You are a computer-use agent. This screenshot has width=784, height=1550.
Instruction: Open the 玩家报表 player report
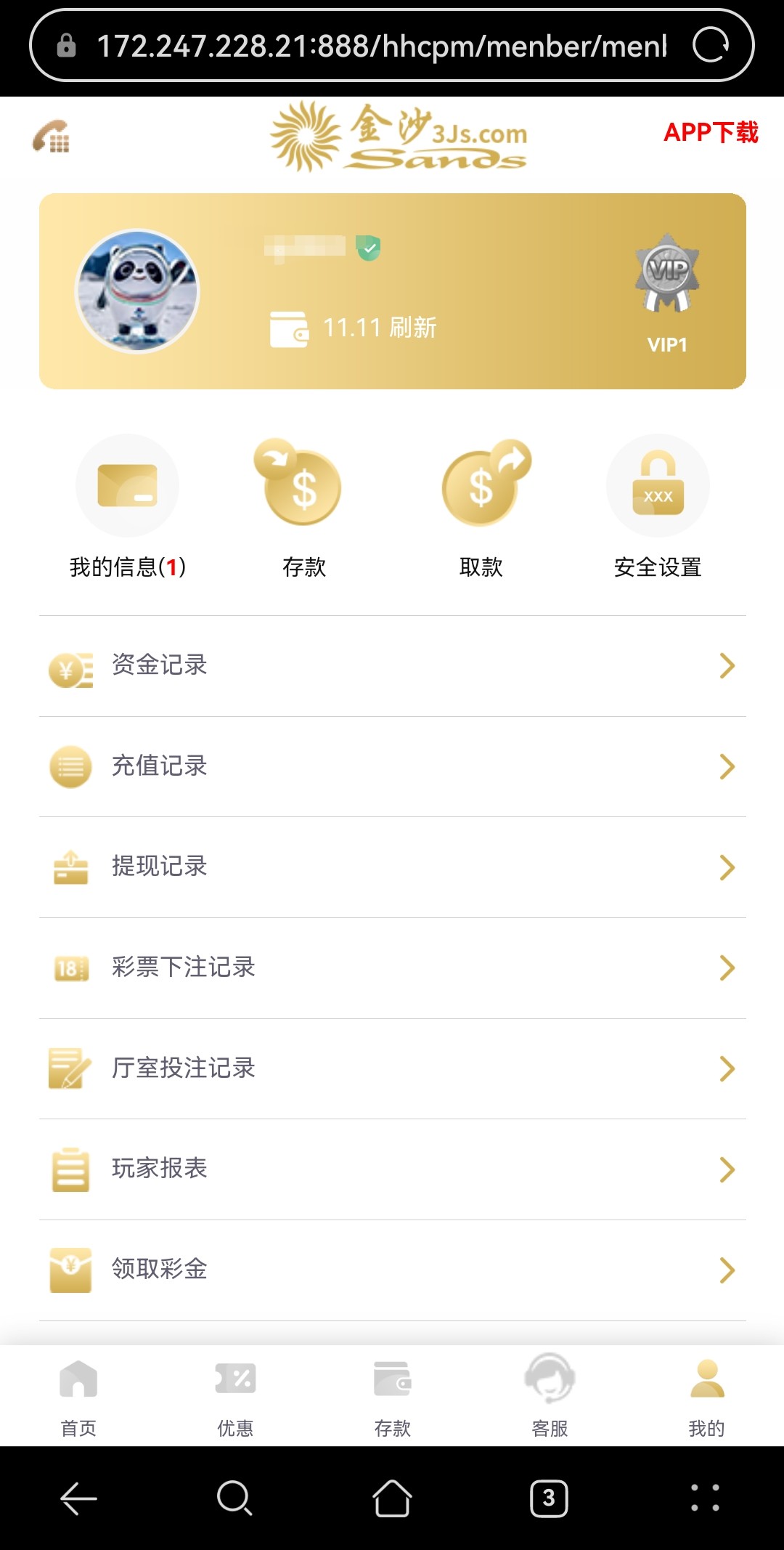coord(392,1169)
